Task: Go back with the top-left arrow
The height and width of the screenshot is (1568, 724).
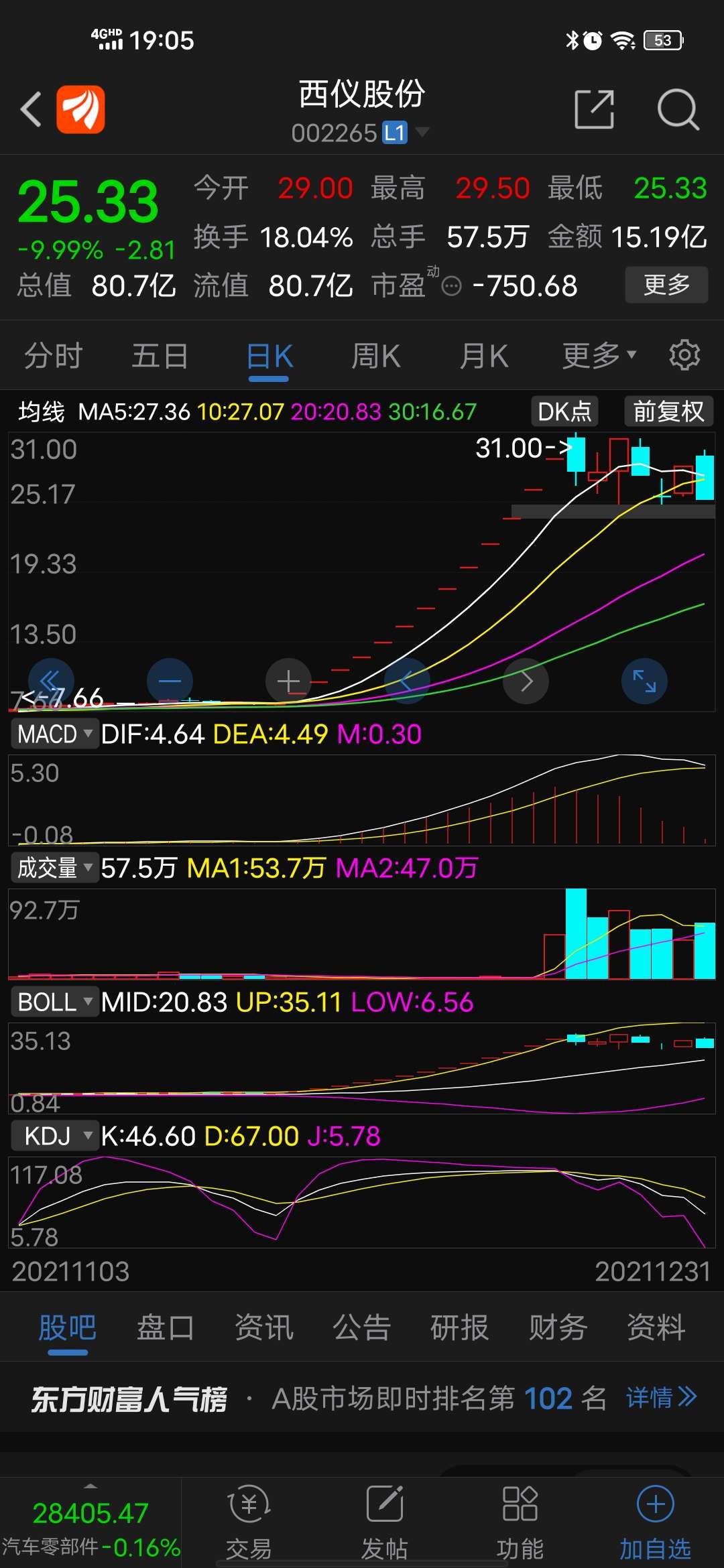Action: (x=32, y=109)
